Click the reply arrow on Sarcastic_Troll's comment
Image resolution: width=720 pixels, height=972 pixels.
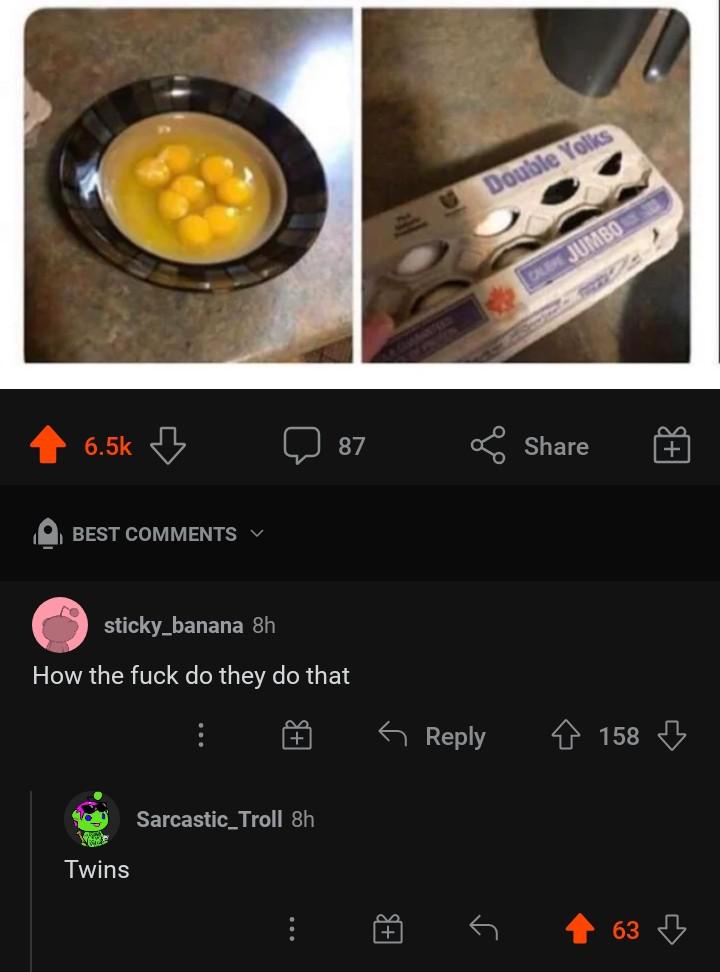484,929
